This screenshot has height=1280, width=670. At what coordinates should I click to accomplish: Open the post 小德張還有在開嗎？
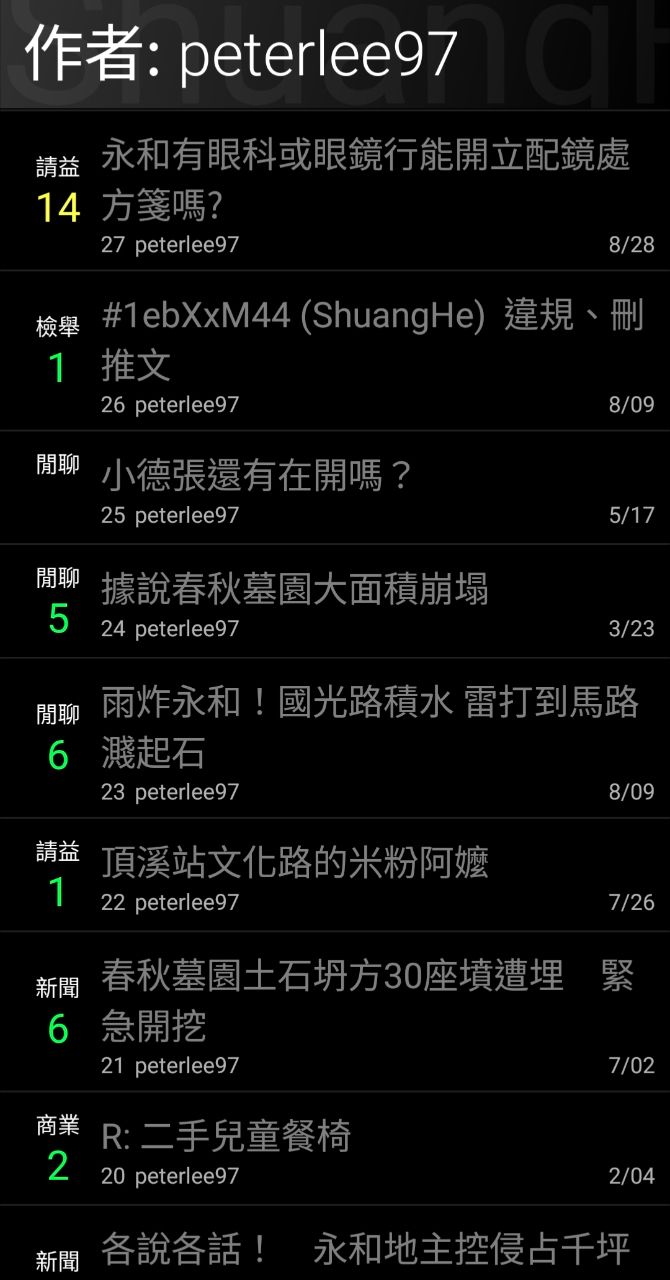click(257, 476)
